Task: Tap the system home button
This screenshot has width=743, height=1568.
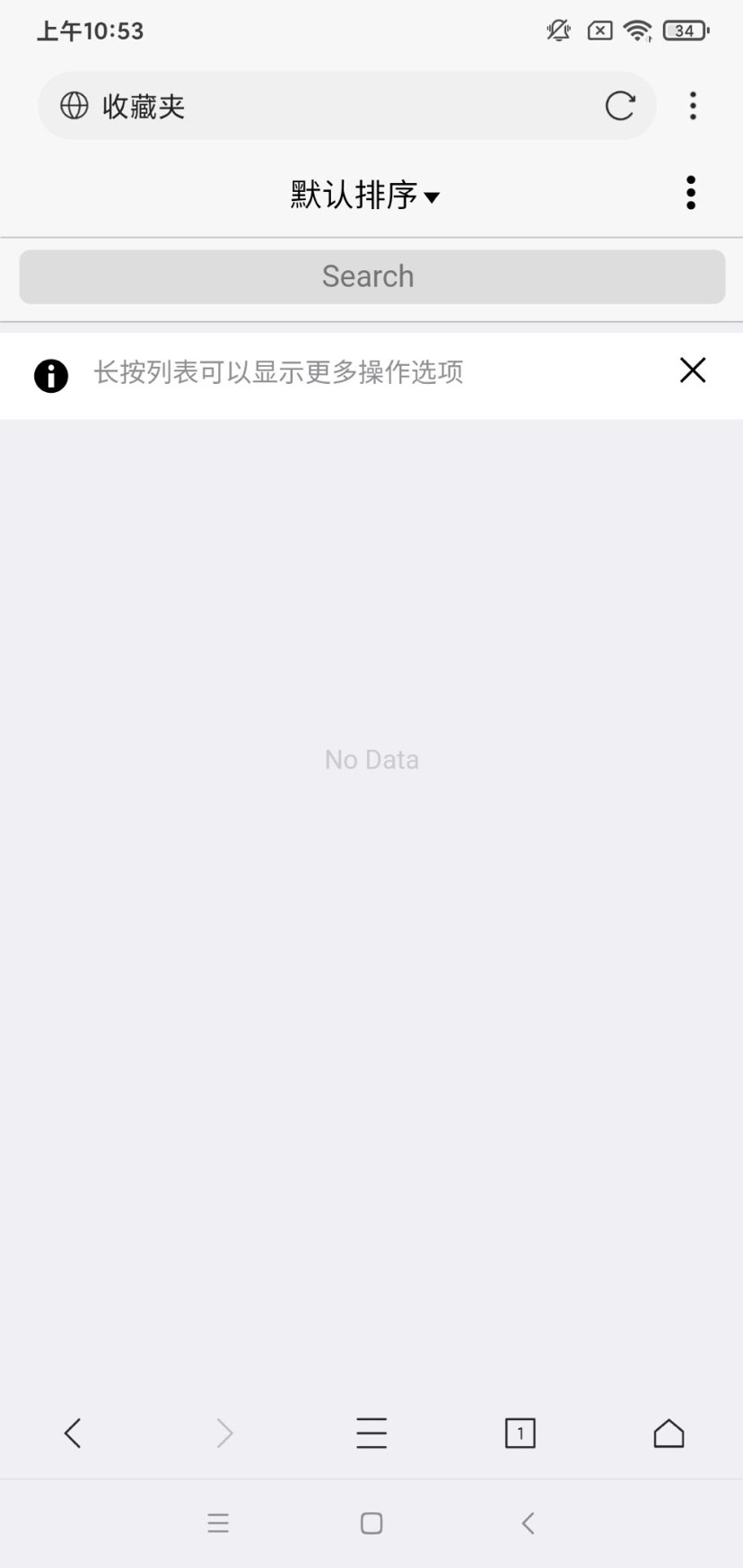Action: coord(371,1523)
